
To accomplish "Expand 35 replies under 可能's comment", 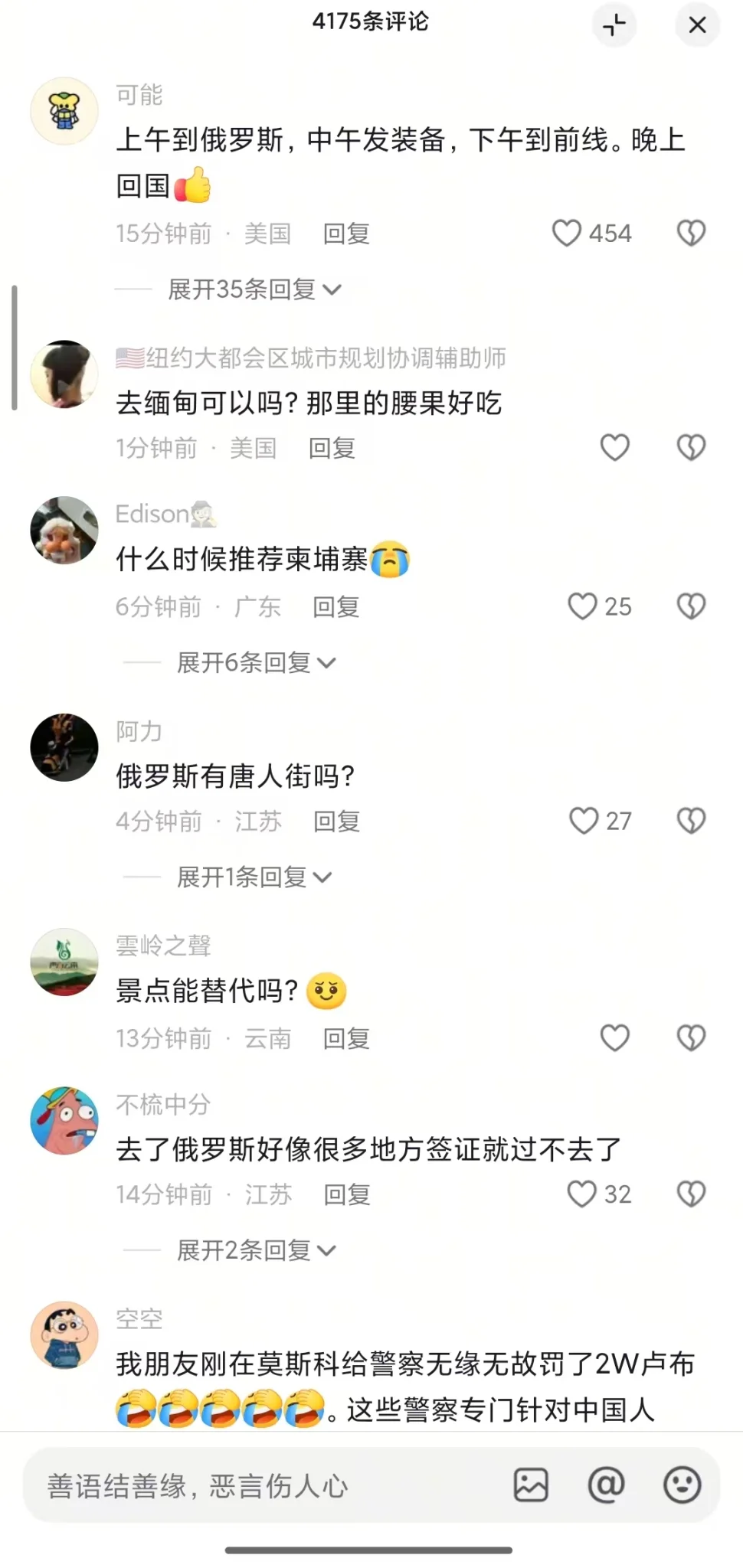I will point(254,289).
